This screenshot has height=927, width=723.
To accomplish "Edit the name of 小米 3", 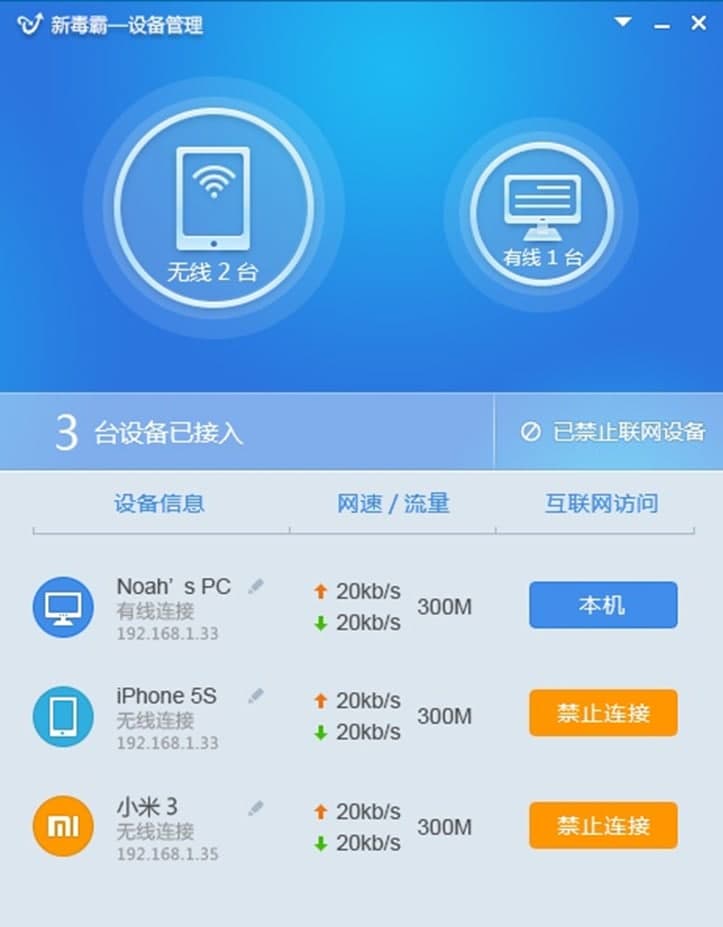I will click(257, 807).
